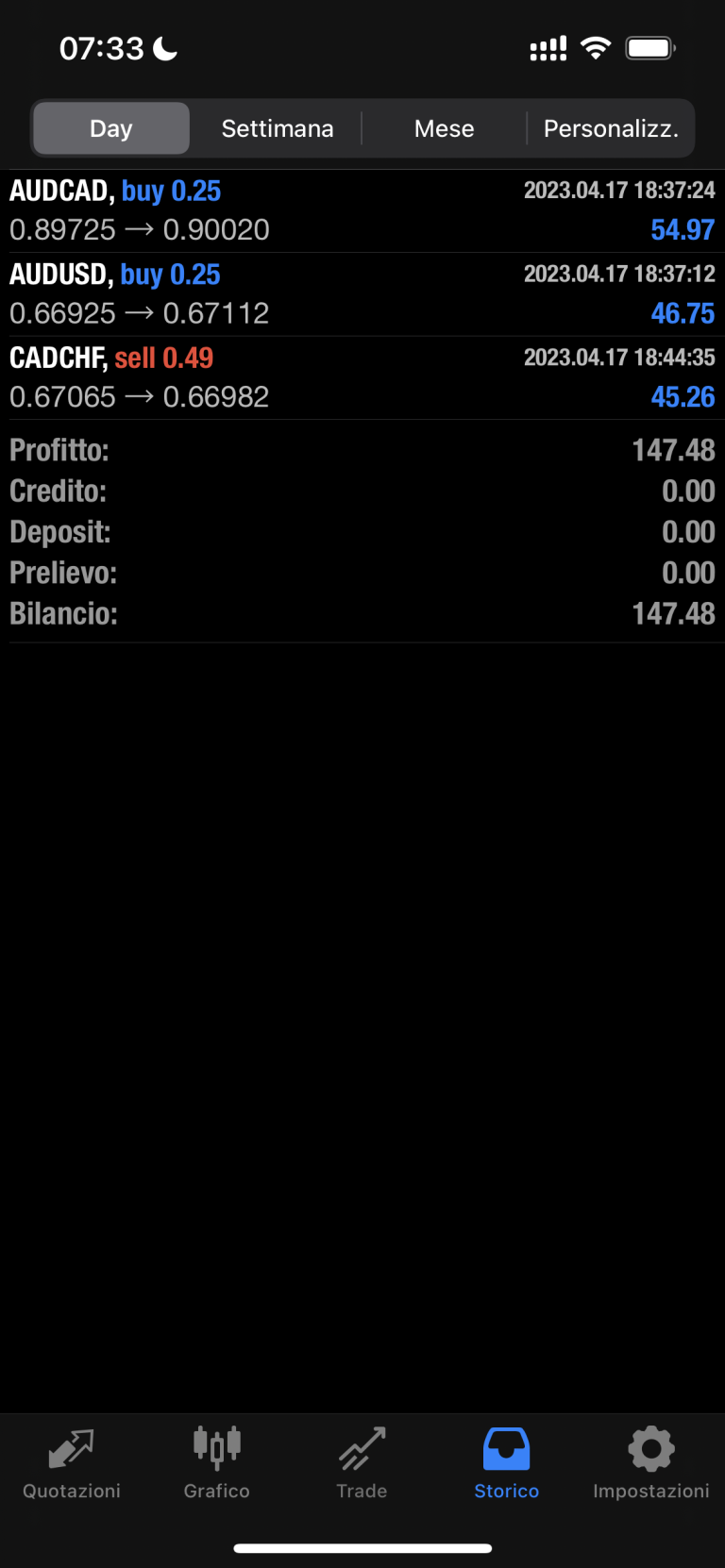Viewport: 725px width, 1568px height.
Task: Expand the AUDUSD buy 0.25 deal
Action: point(362,293)
